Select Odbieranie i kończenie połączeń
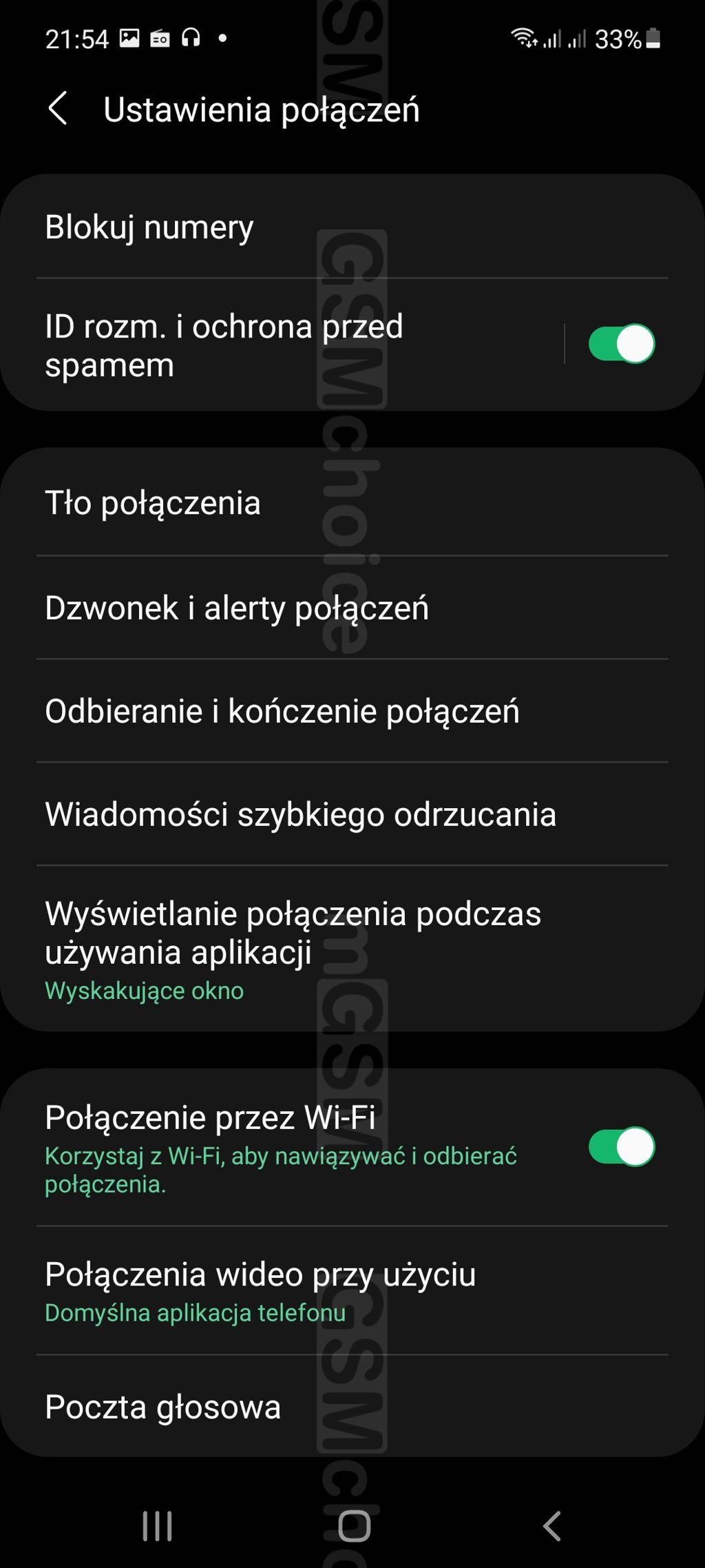Viewport: 705px width, 1568px height. pos(352,710)
